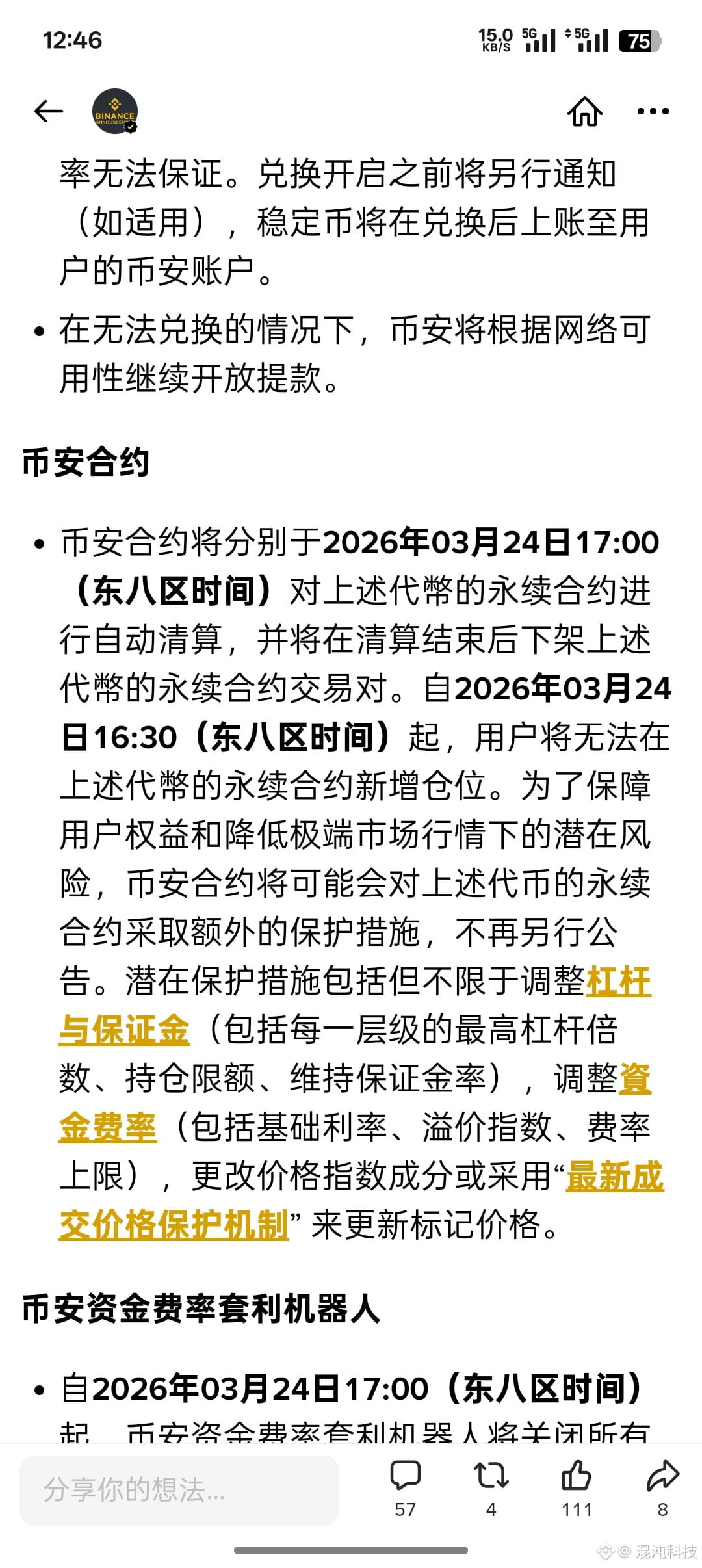Tap the home icon in top bar

585,111
